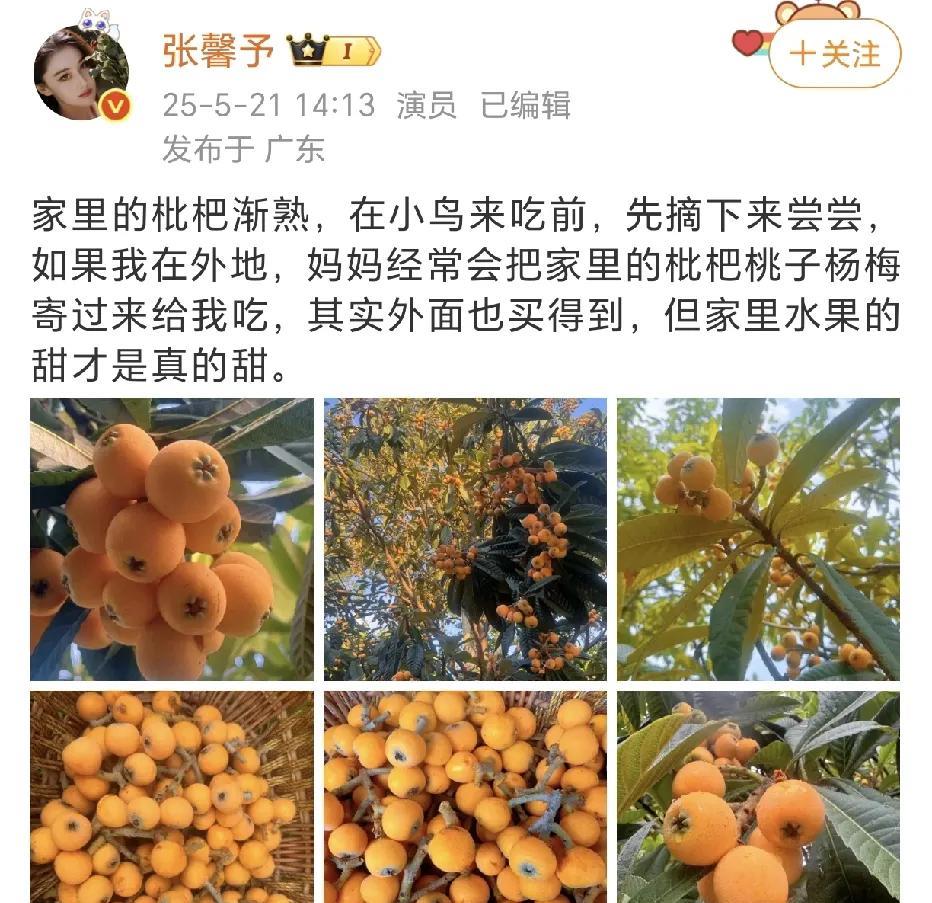932x903 pixels.
Task: Open 张馨予's profile avatar
Action: [81, 73]
